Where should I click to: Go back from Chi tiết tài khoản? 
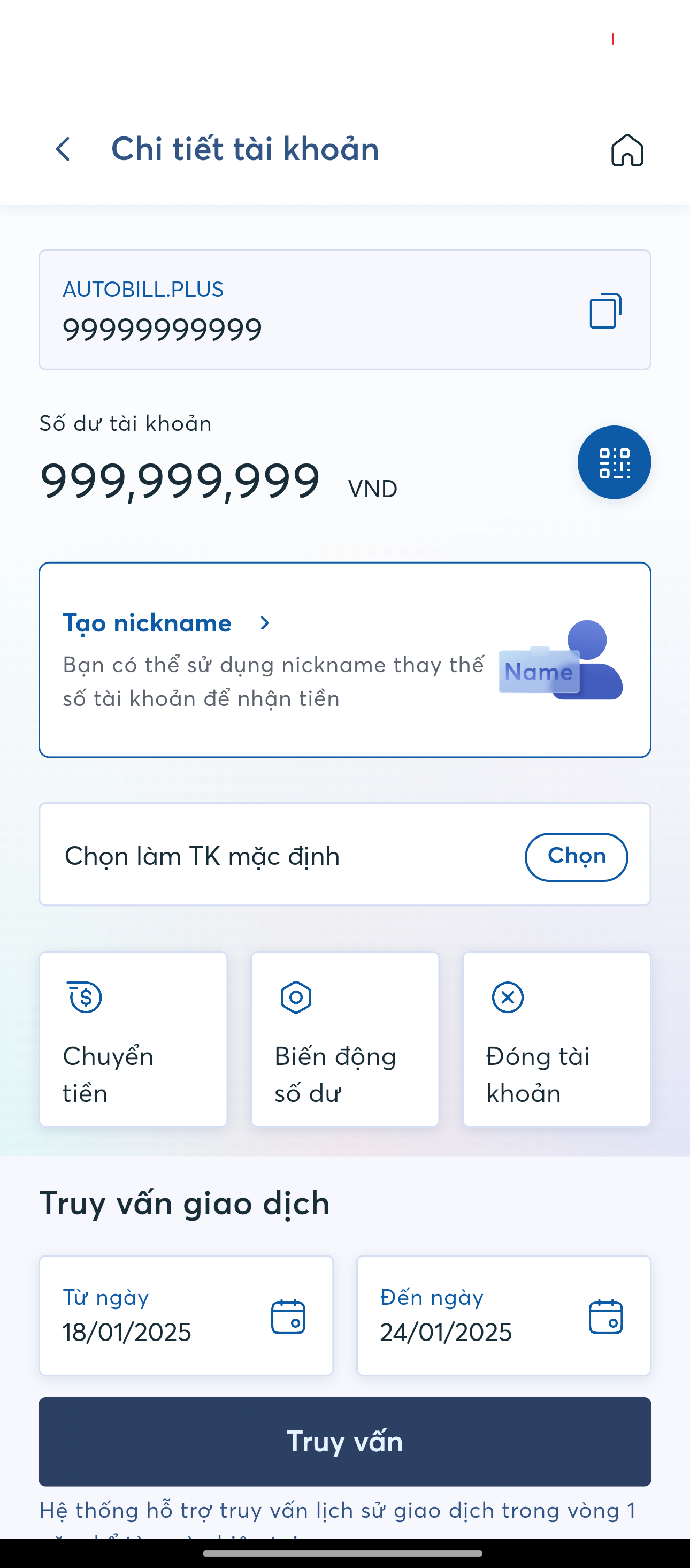pyautogui.click(x=63, y=149)
